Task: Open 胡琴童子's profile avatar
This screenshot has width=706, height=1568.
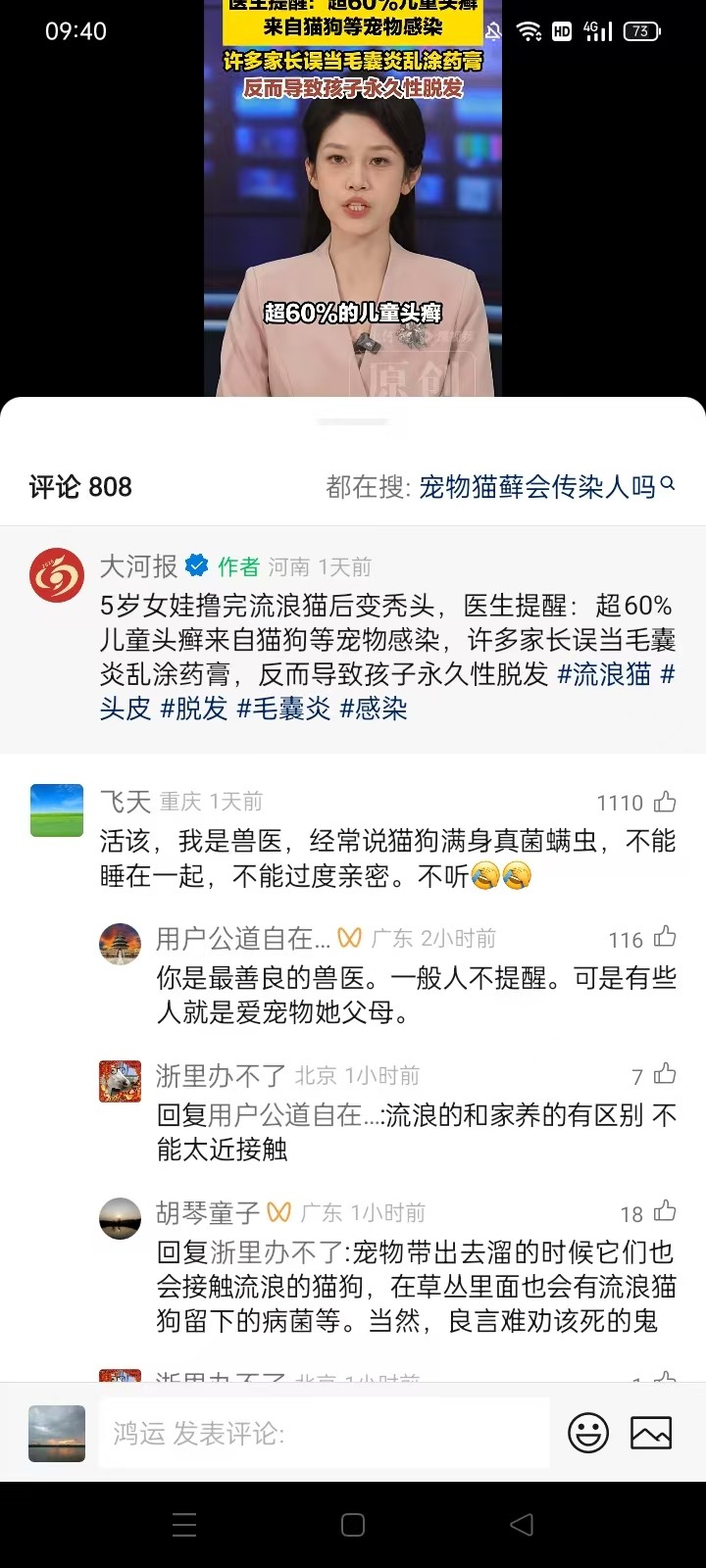Action: pyautogui.click(x=121, y=1218)
